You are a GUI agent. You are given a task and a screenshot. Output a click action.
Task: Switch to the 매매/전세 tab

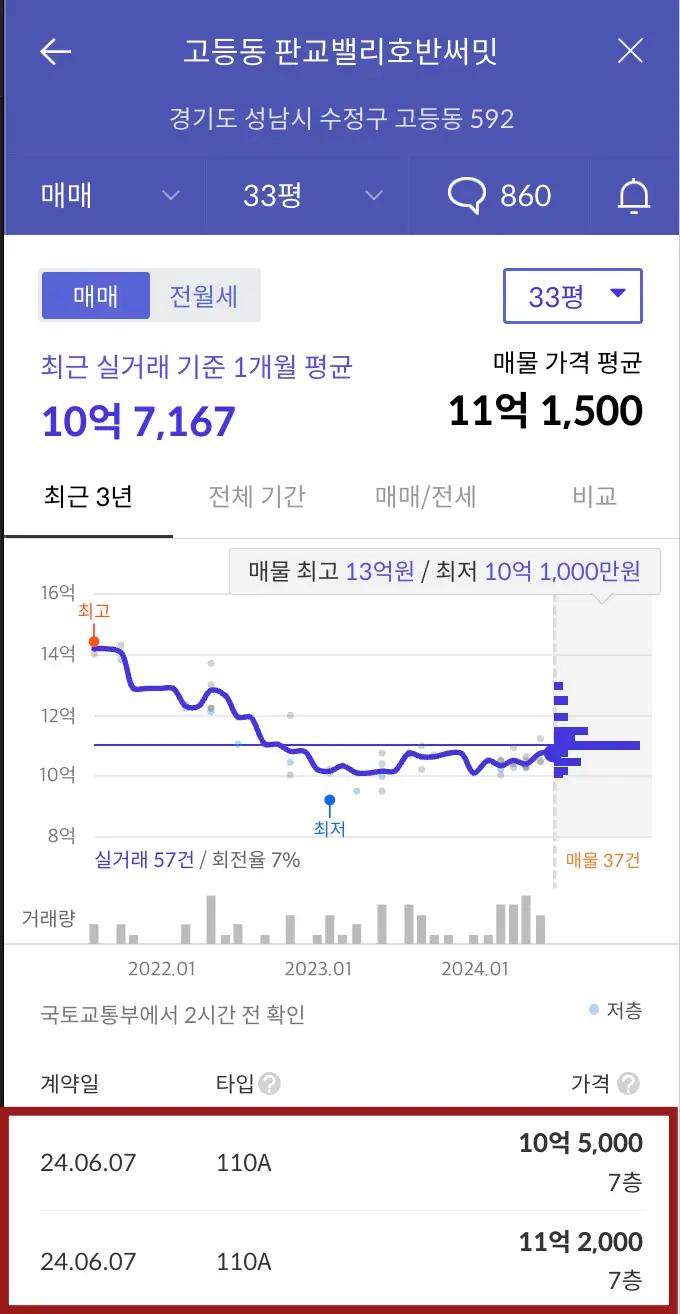[425, 496]
